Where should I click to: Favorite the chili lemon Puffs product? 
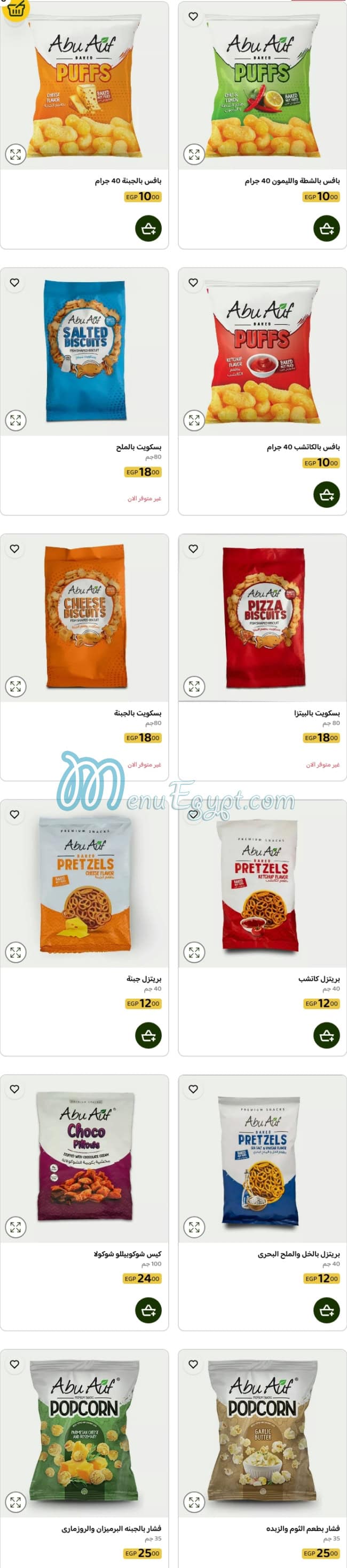[x=193, y=17]
